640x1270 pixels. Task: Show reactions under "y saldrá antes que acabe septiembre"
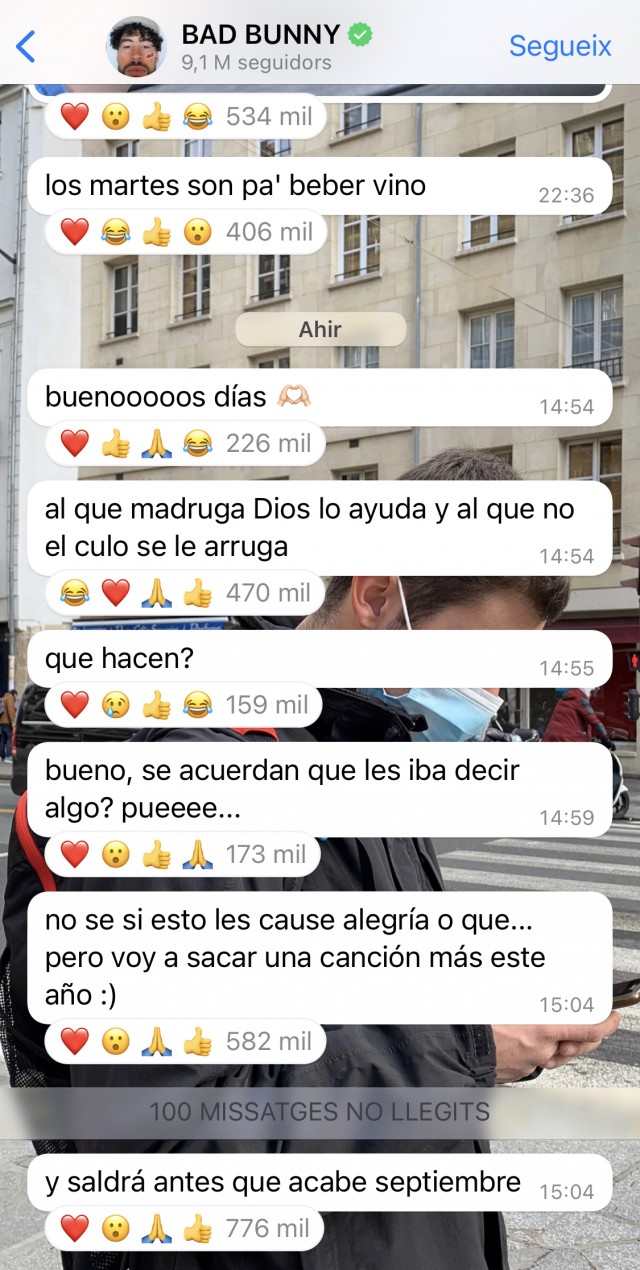tap(186, 1228)
